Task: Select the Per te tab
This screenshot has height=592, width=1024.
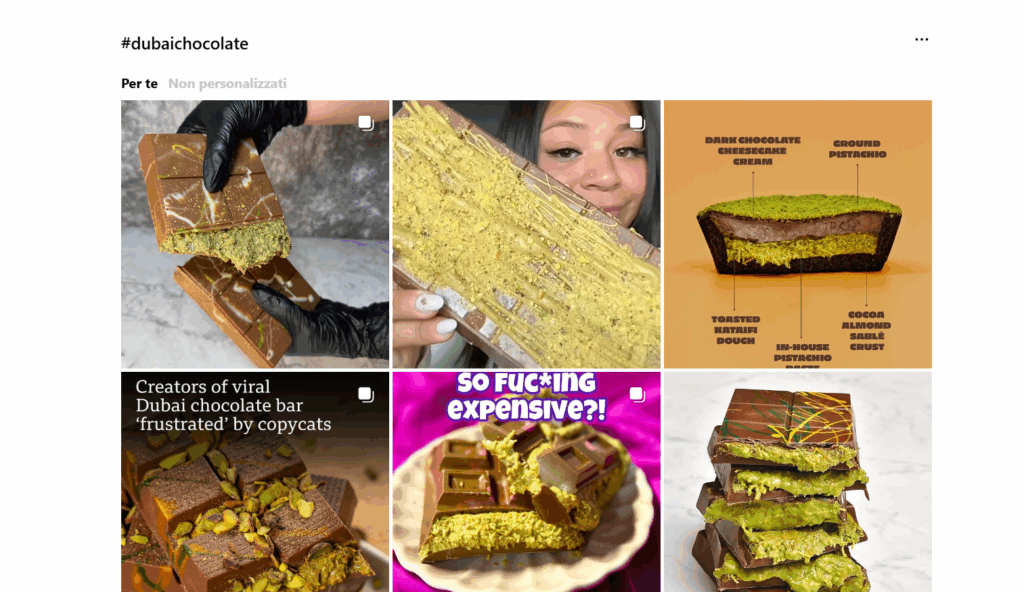Action: 139,84
